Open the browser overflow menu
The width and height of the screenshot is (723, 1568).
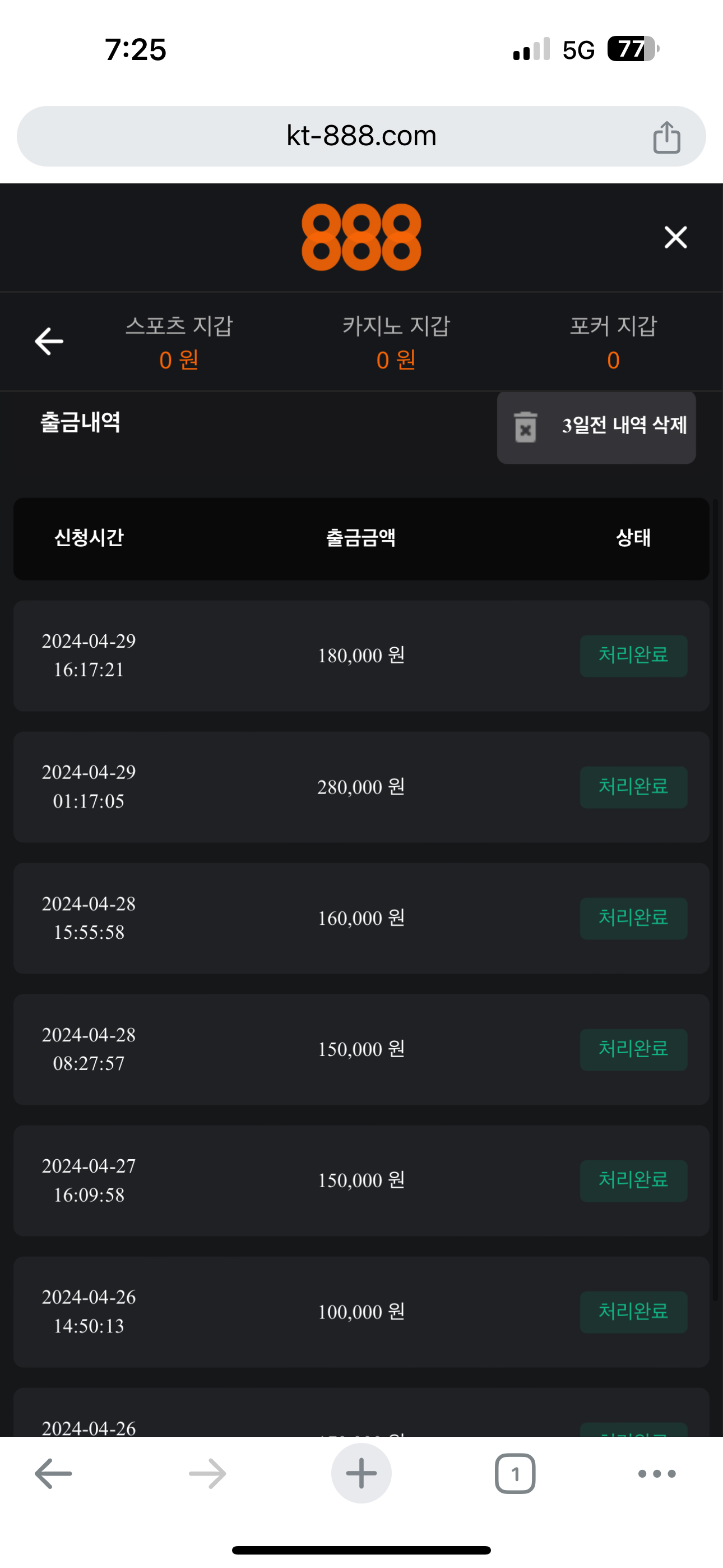click(657, 1474)
